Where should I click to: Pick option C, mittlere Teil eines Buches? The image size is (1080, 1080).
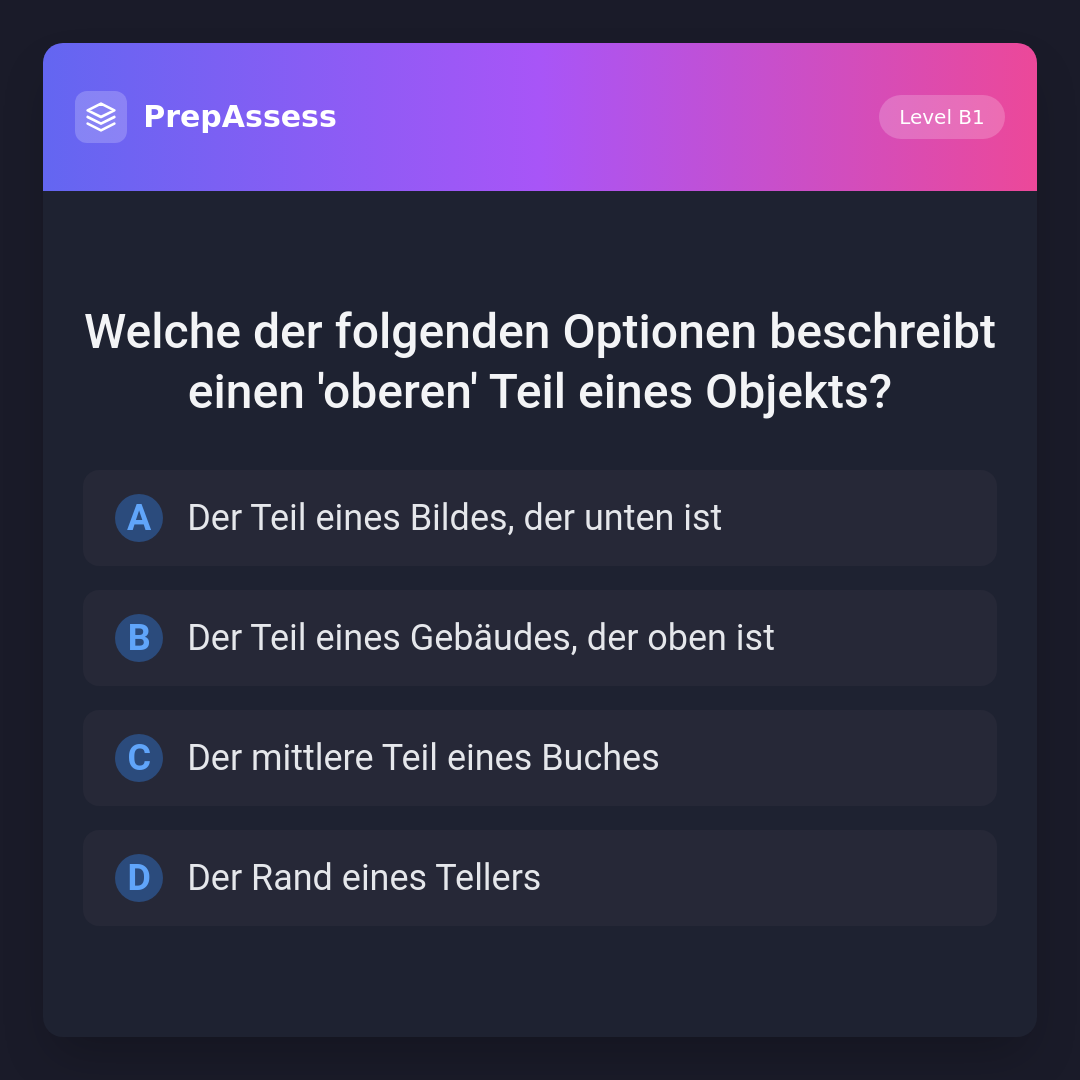(539, 758)
